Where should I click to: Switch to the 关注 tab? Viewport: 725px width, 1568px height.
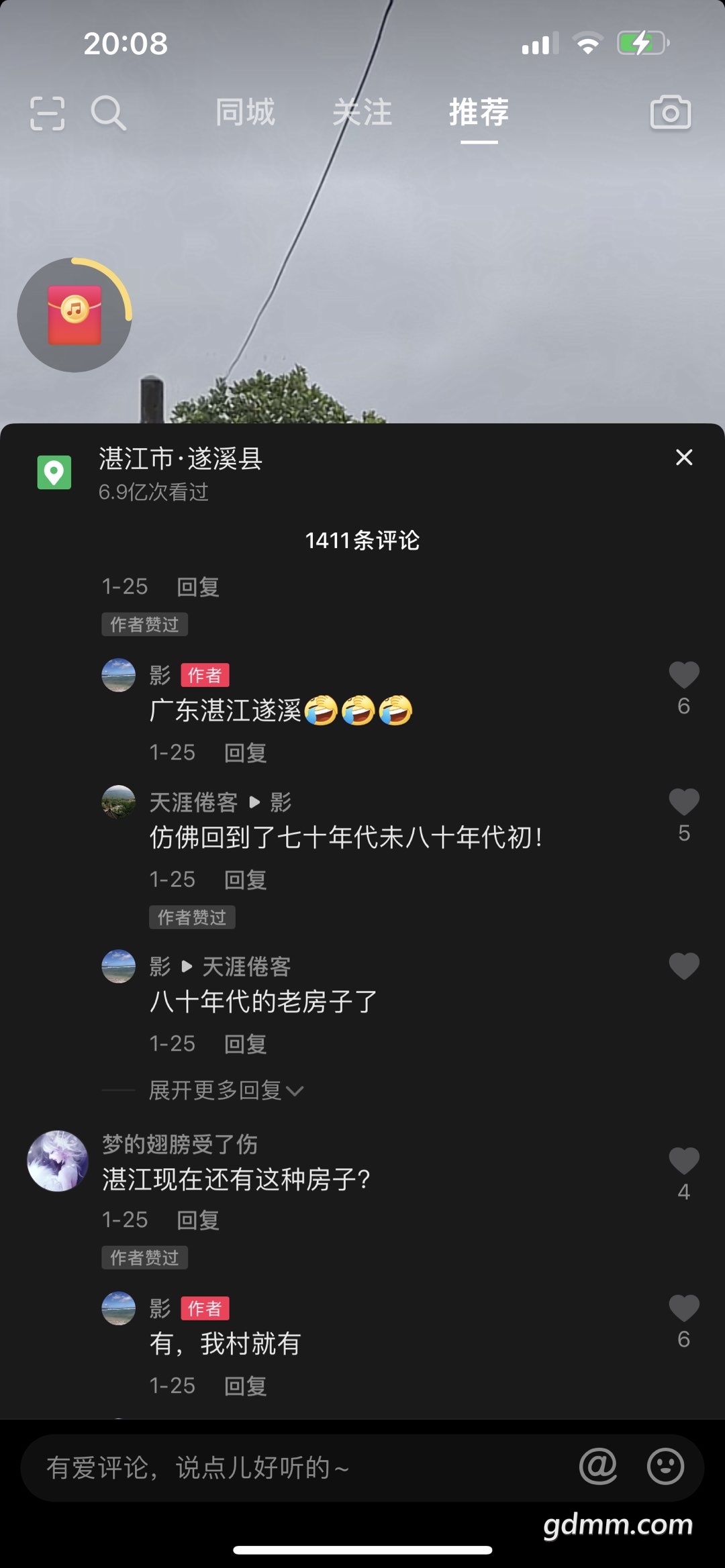click(x=362, y=112)
